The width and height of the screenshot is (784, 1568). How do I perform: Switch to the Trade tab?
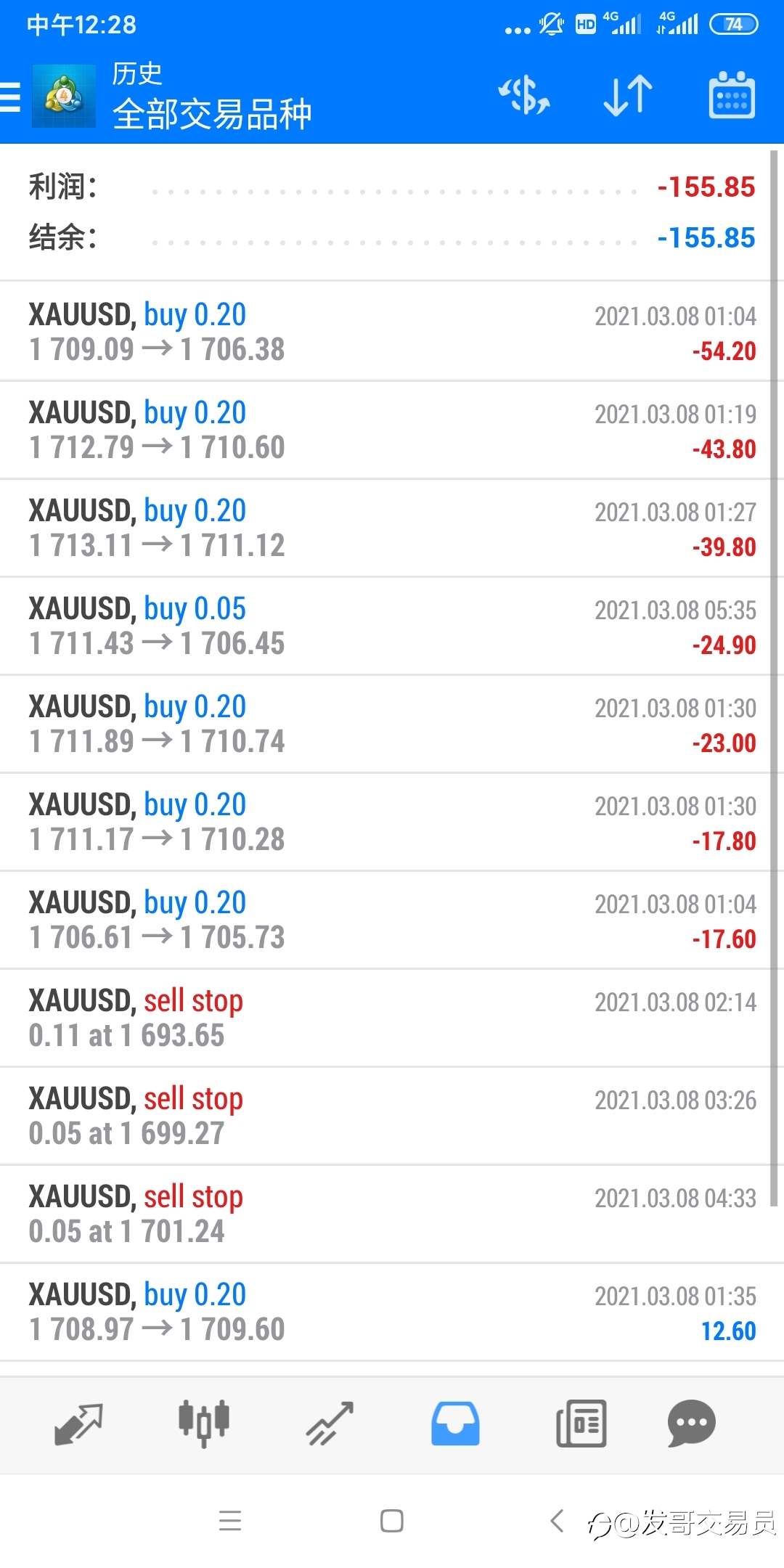(x=330, y=1424)
